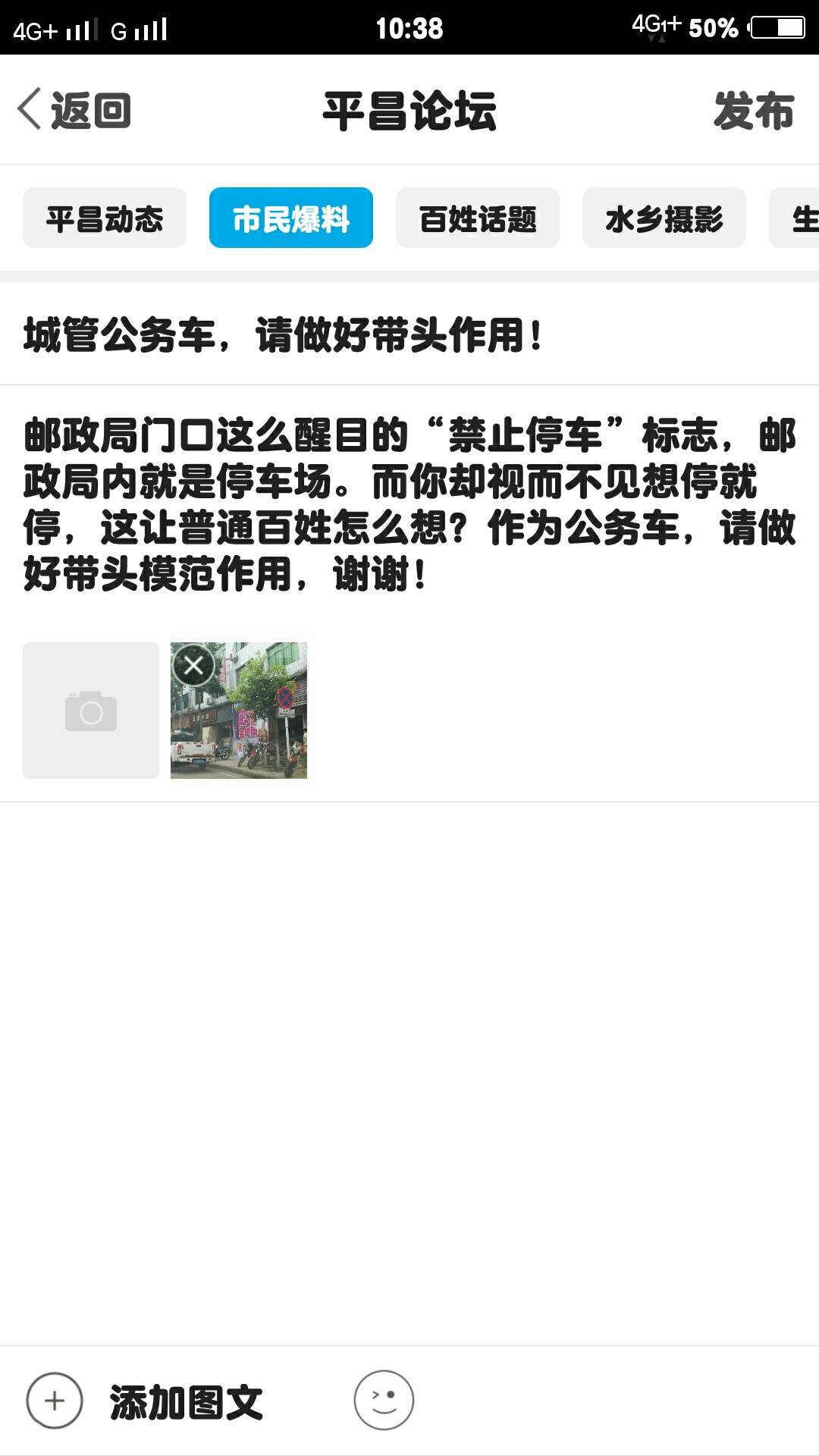Image resolution: width=819 pixels, height=1456 pixels.
Task: Edit the post body text
Action: pos(409,504)
